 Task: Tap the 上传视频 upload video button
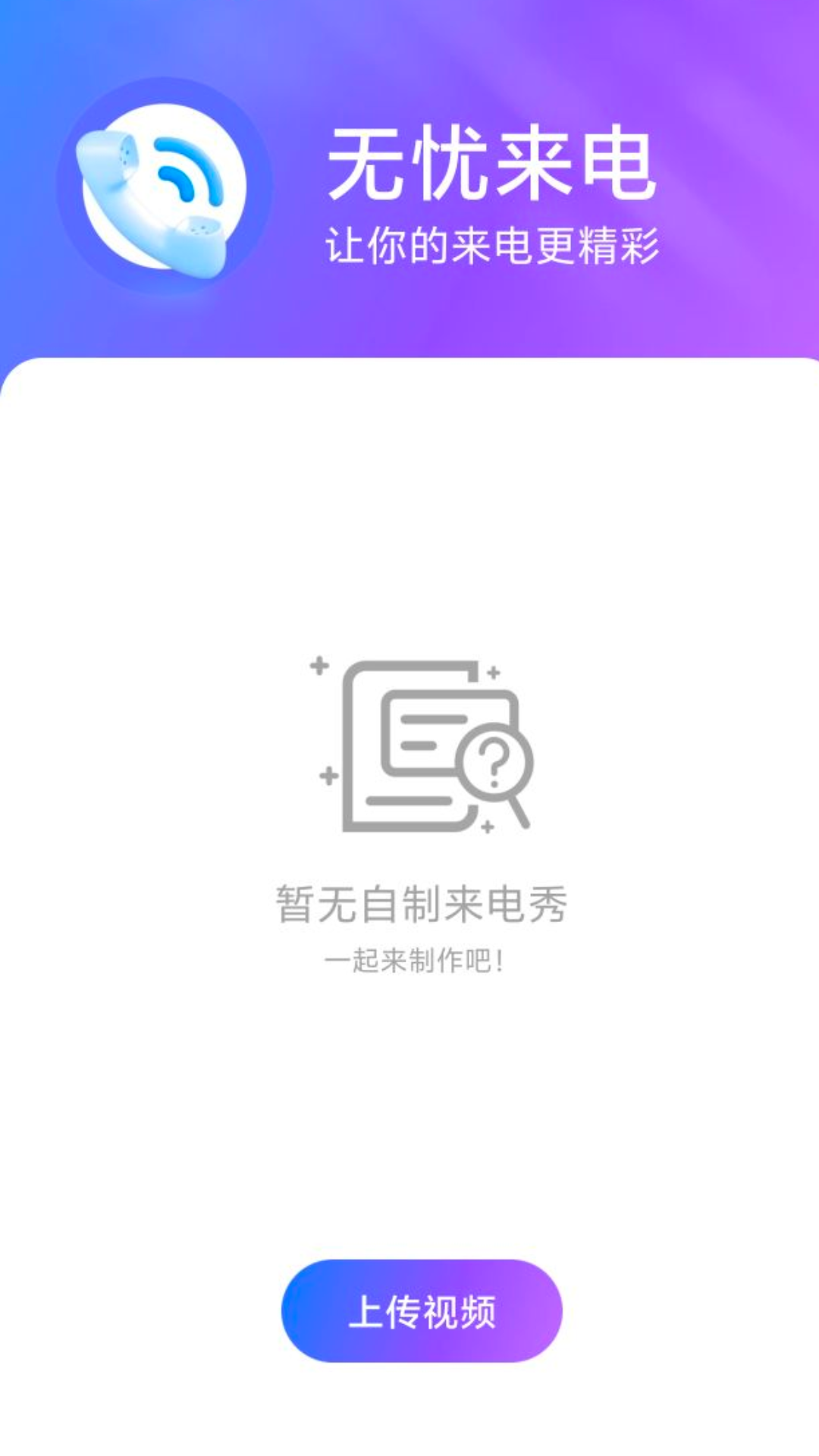[422, 1311]
